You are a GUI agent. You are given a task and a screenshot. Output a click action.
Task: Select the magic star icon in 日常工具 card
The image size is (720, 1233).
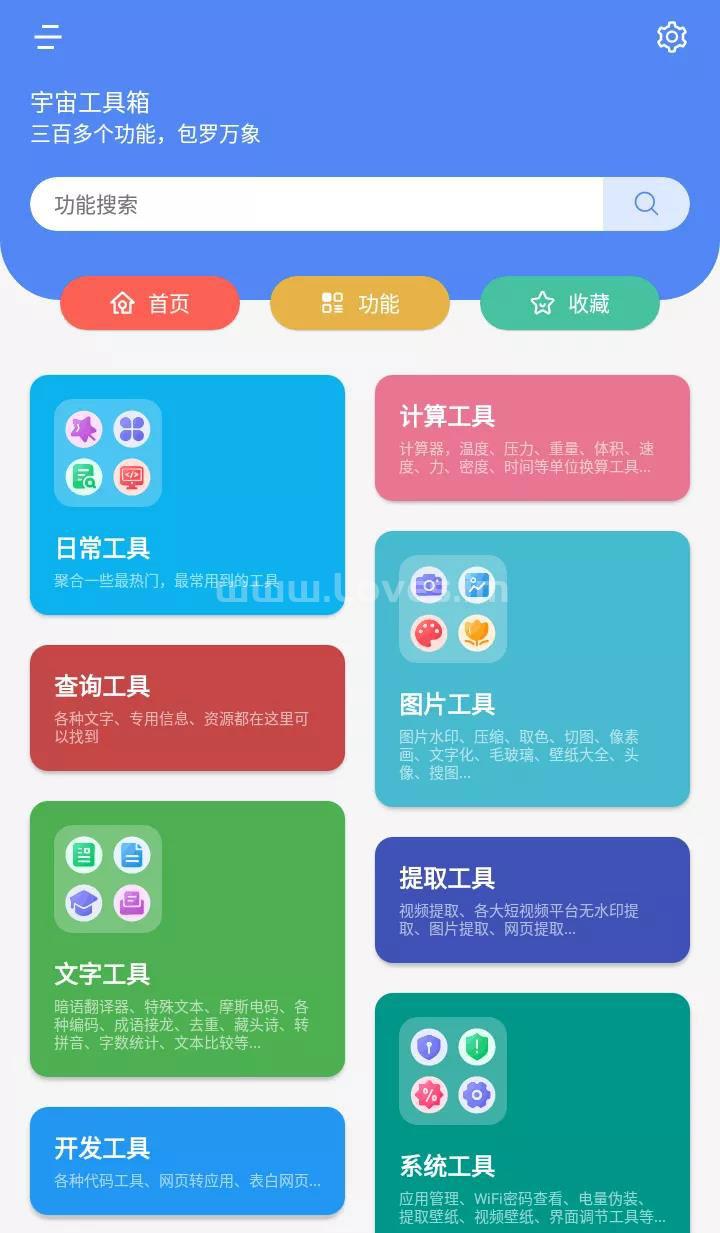click(86, 428)
